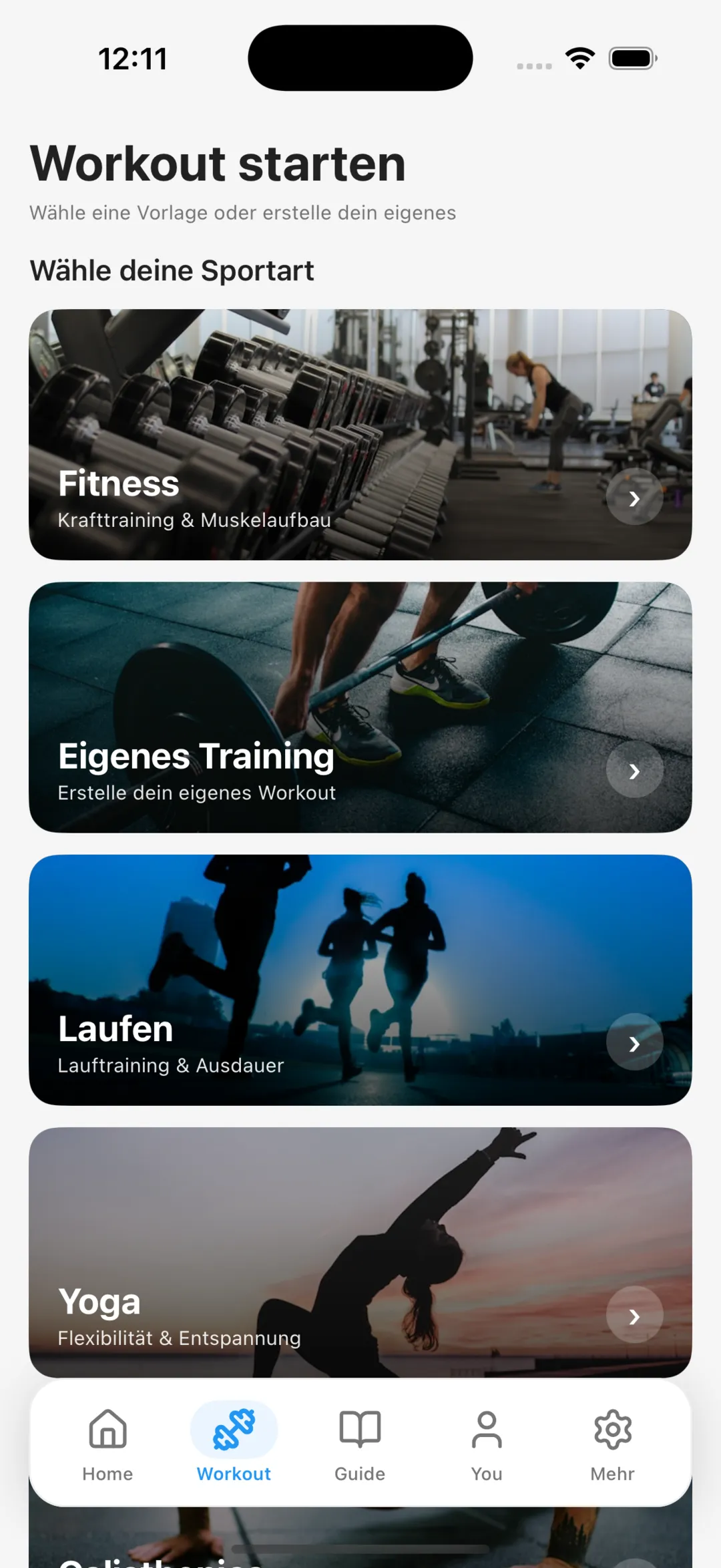Tap the Wi-Fi icon in the status bar
Viewport: 721px width, 1568px height.
[579, 57]
